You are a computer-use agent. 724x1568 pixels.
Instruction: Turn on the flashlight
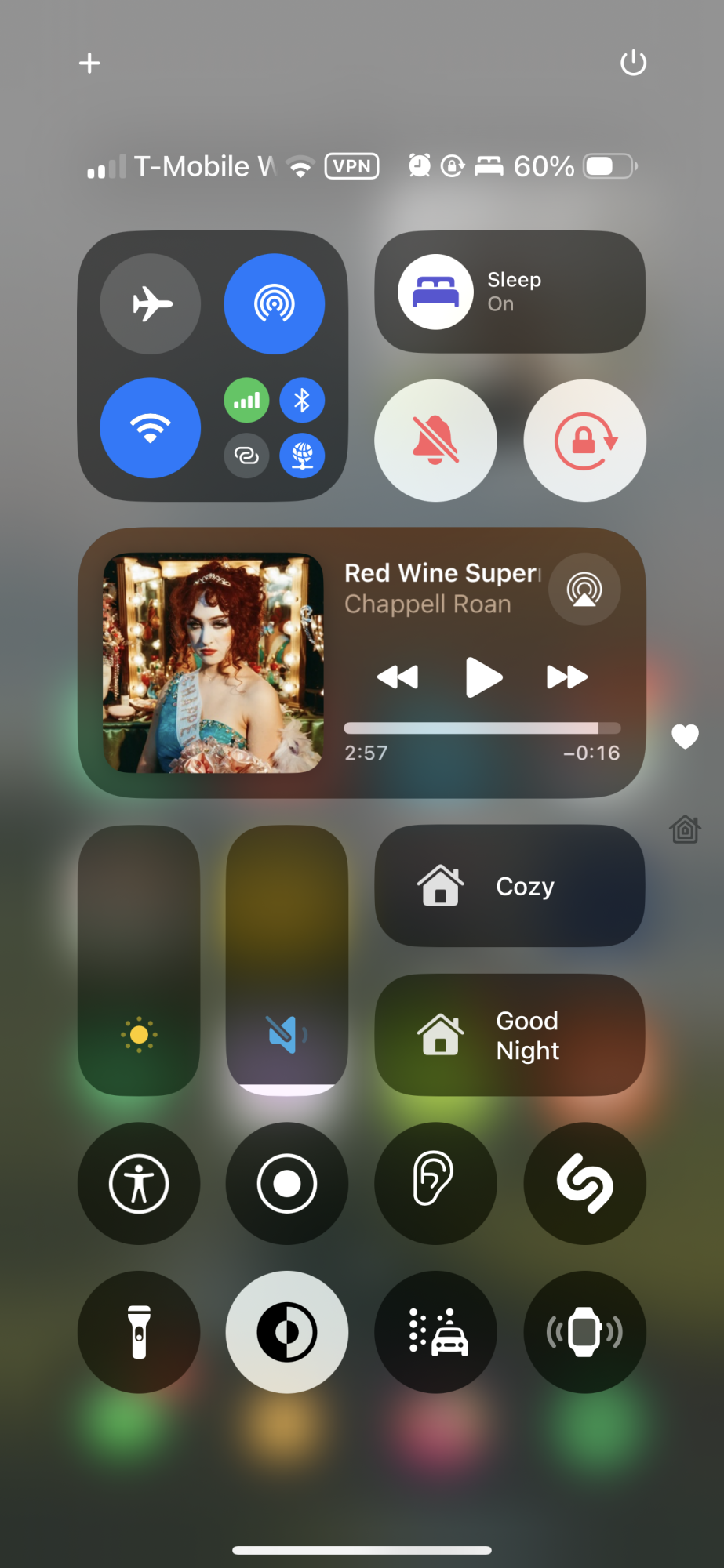tap(139, 1332)
